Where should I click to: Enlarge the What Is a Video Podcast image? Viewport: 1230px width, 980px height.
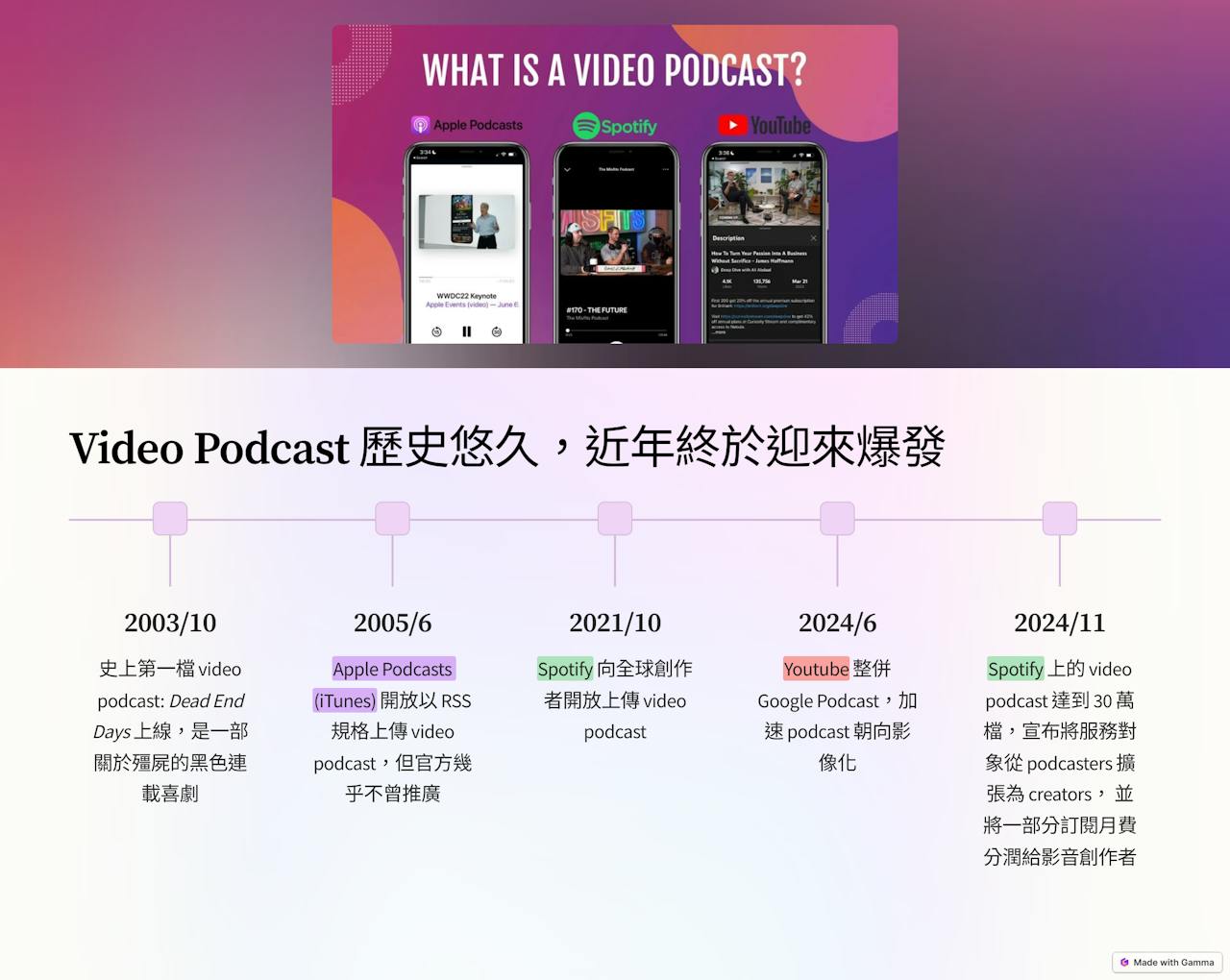click(x=615, y=184)
